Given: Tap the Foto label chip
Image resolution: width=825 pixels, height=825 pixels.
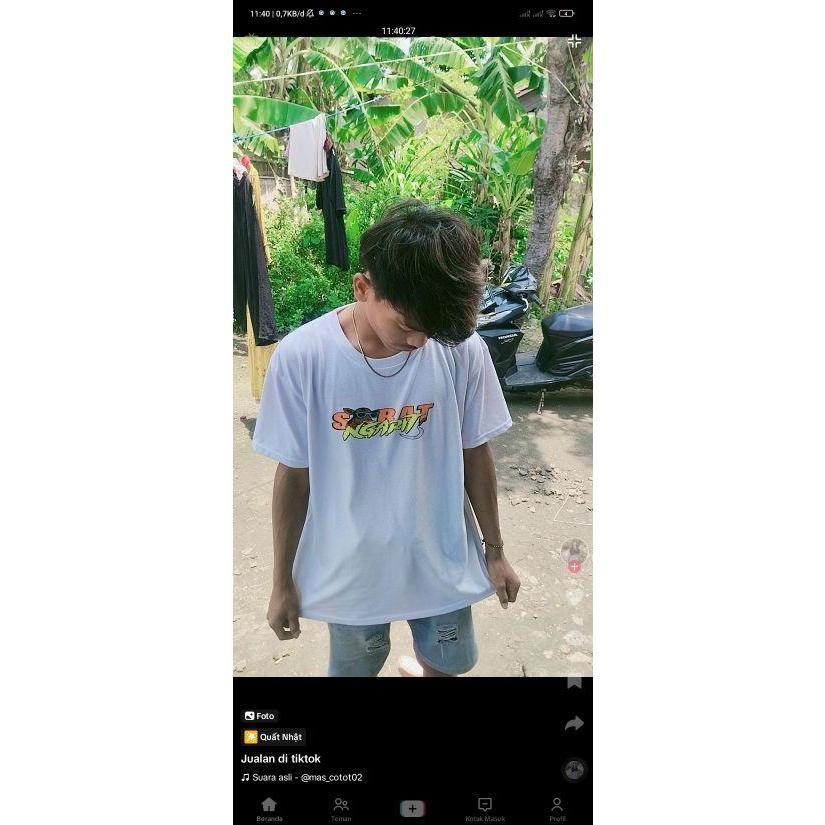Looking at the screenshot, I should tap(260, 716).
